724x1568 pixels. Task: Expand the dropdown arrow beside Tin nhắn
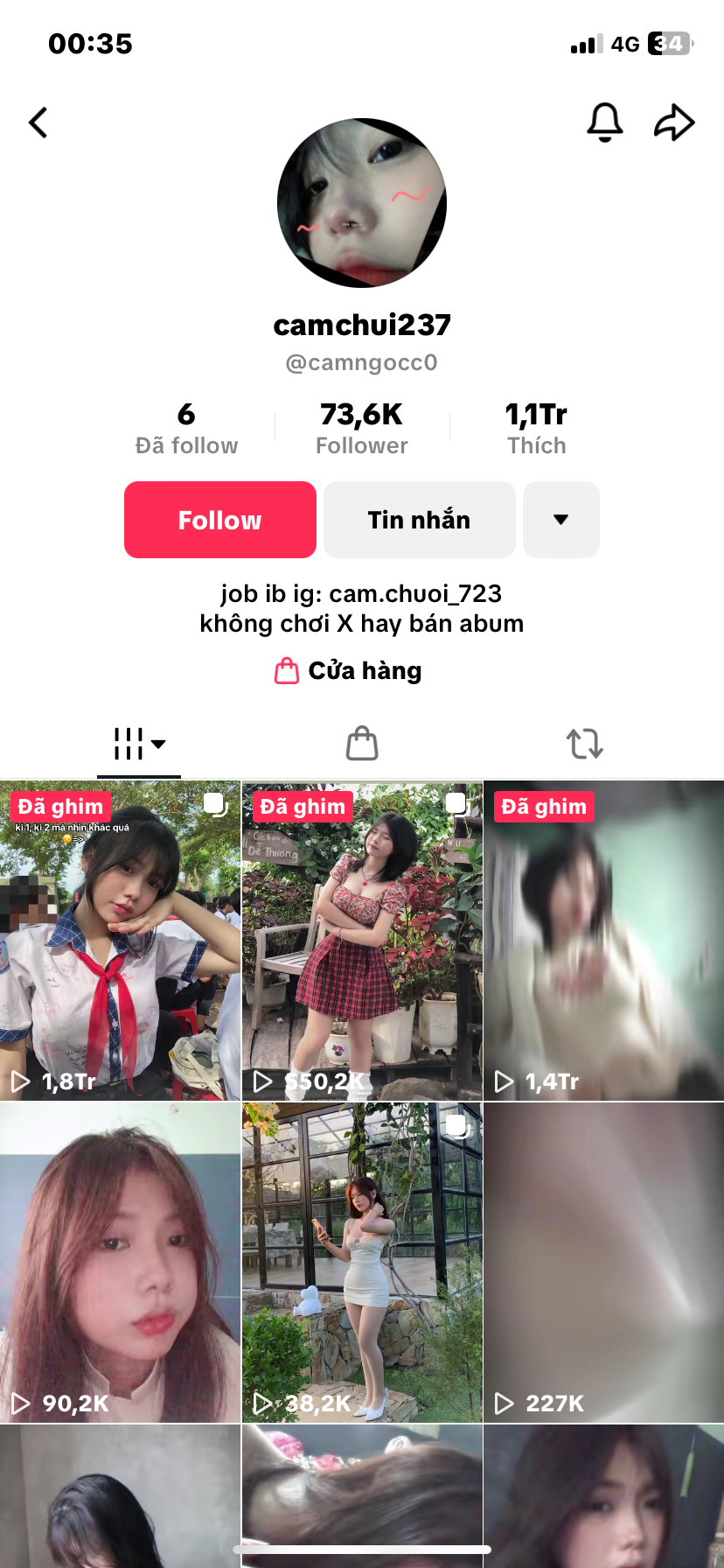pyautogui.click(x=561, y=520)
